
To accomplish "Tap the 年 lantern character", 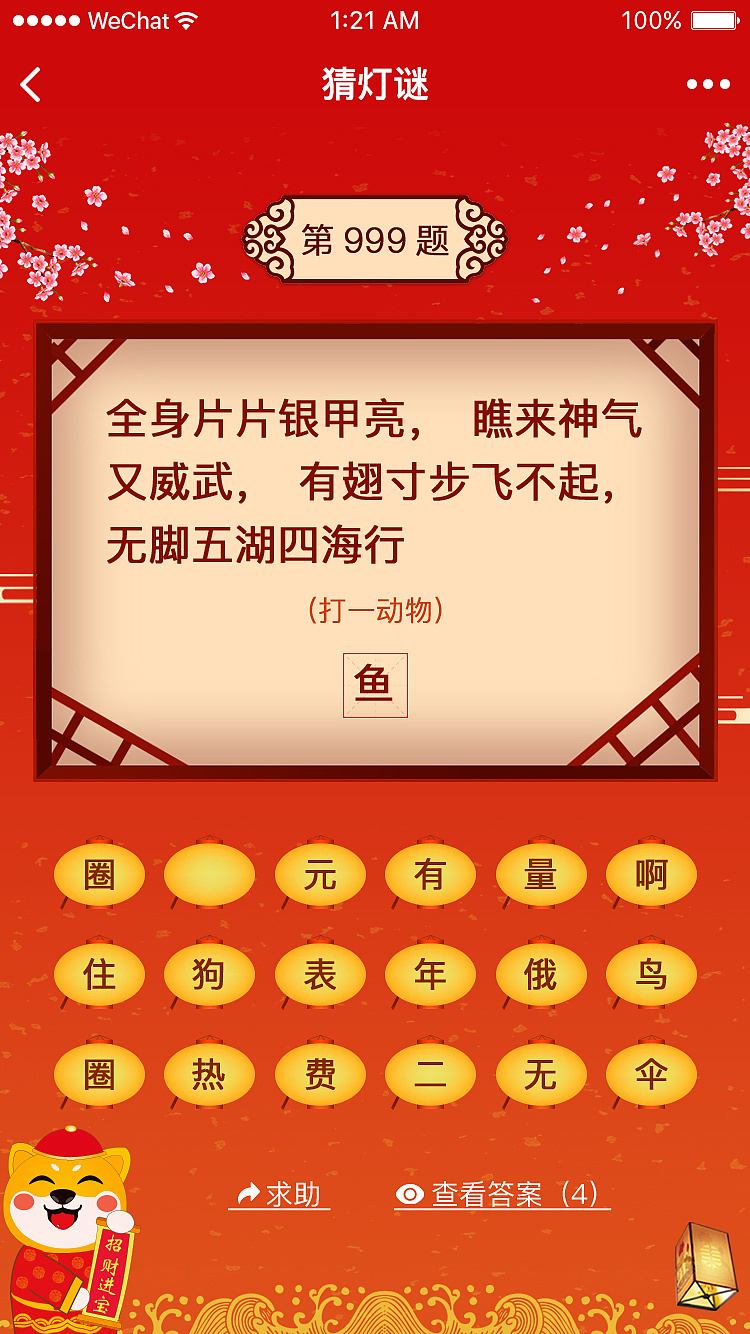I will click(430, 975).
